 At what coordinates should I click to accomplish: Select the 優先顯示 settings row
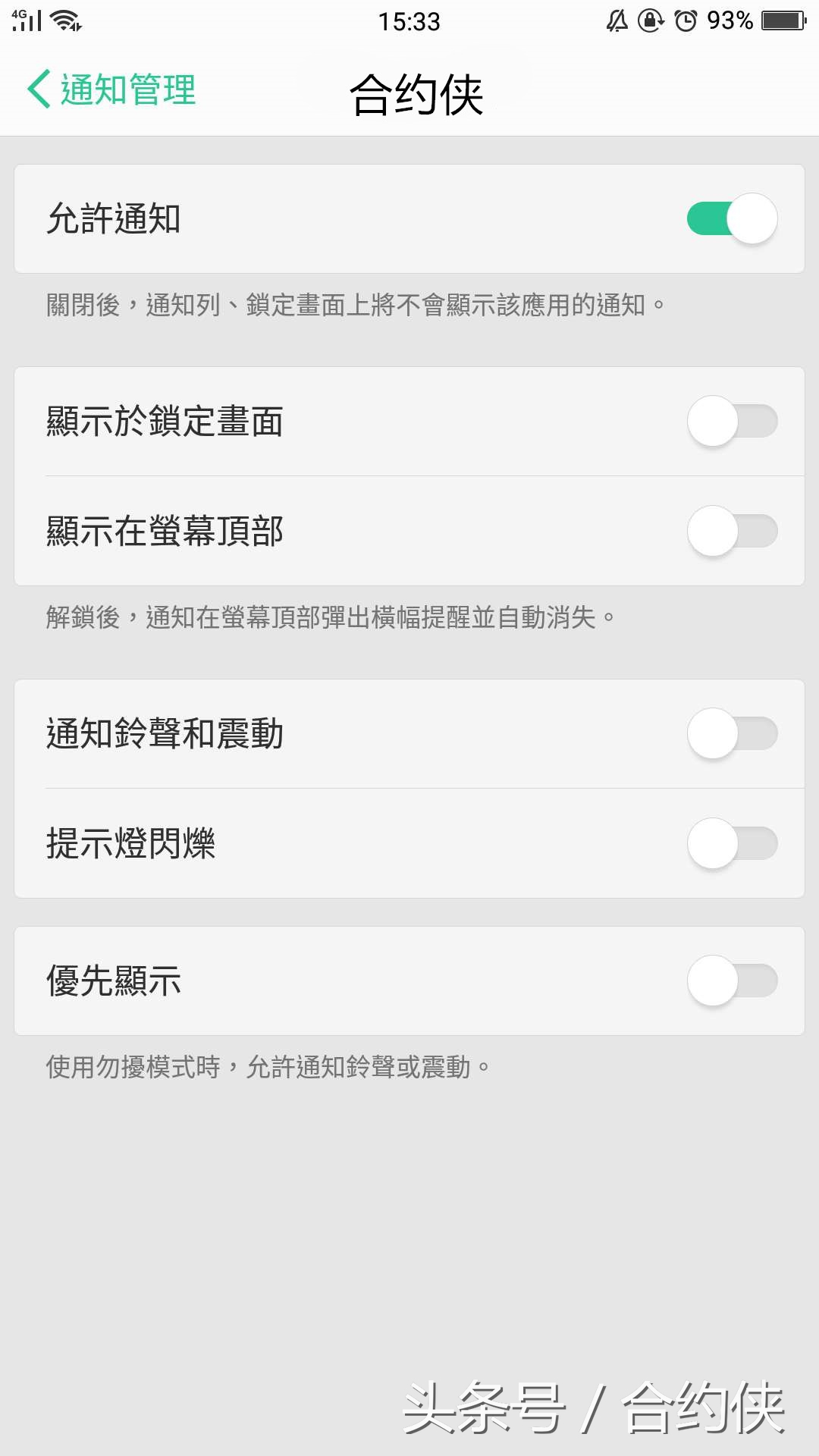tap(303, 982)
